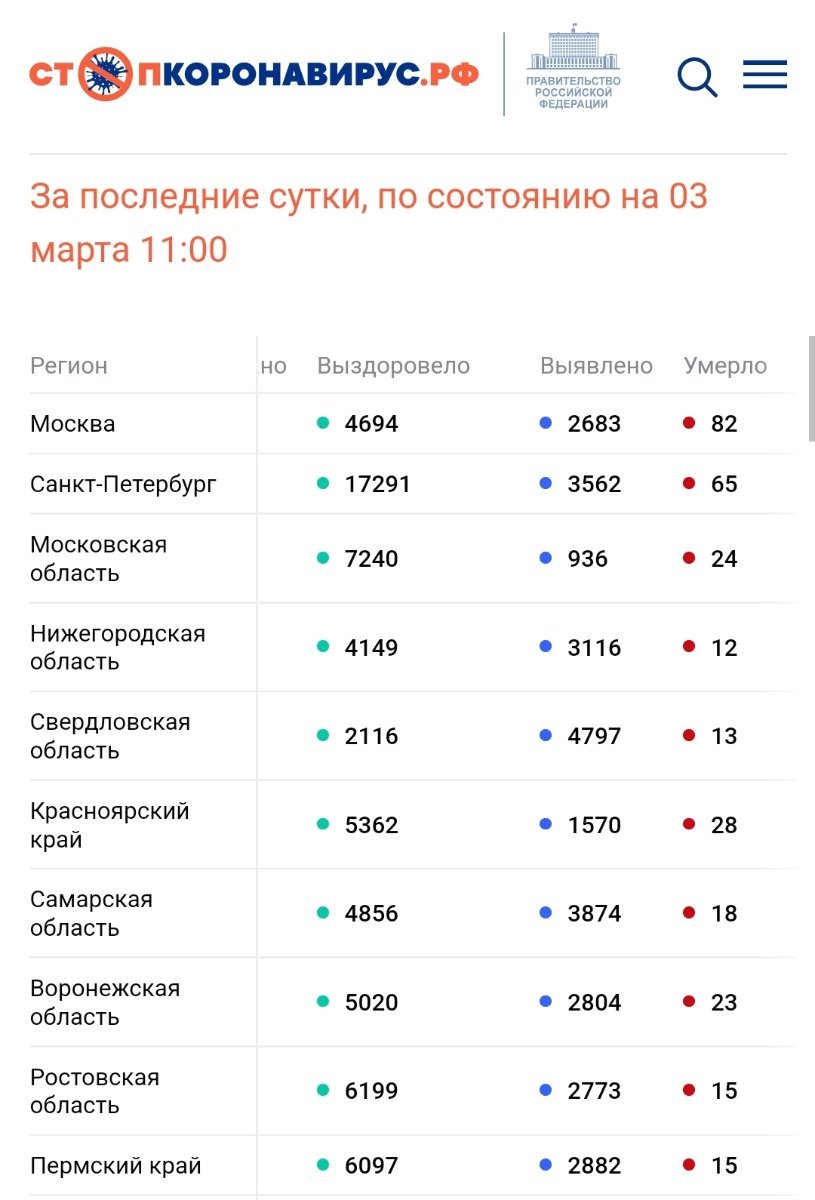Viewport: 815px width, 1200px height.
Task: Open the site search
Action: 697,76
